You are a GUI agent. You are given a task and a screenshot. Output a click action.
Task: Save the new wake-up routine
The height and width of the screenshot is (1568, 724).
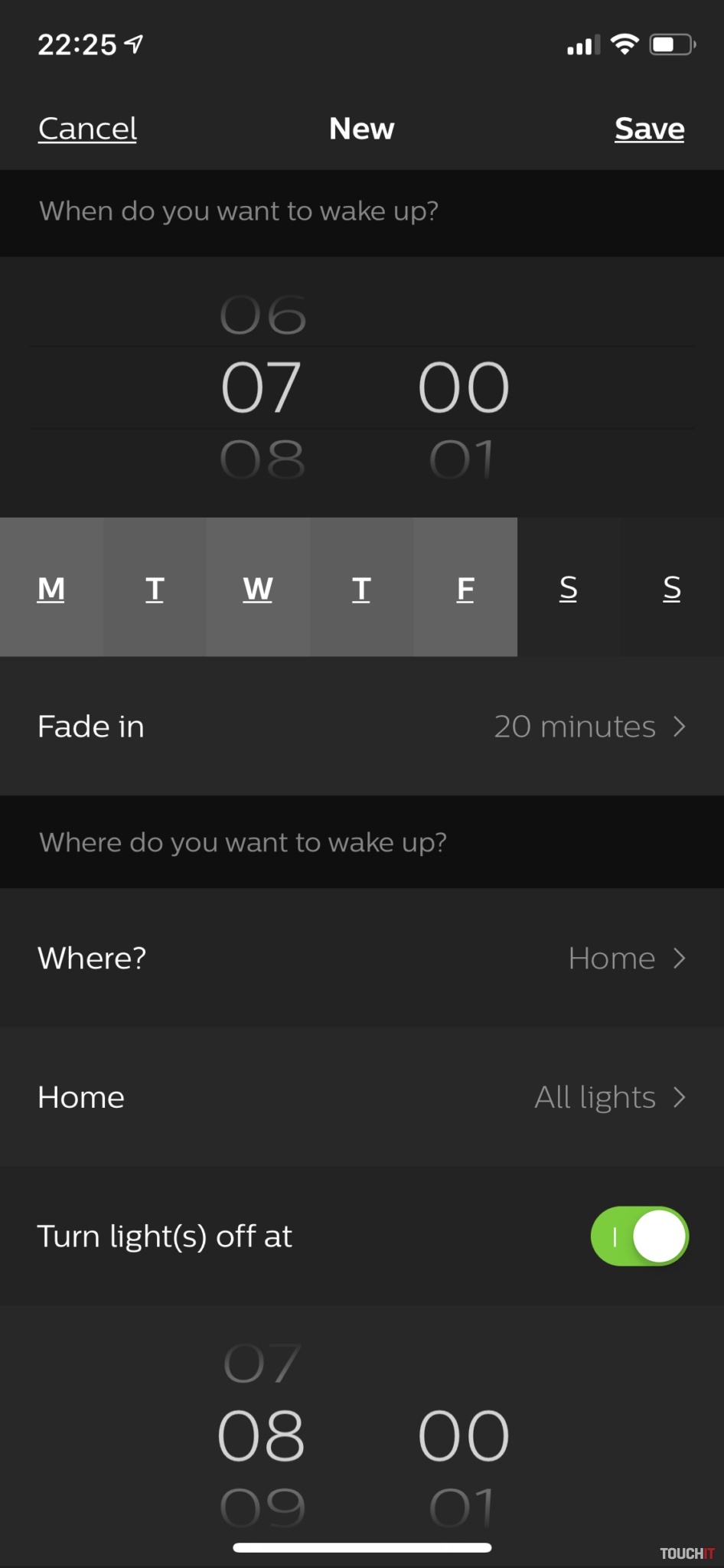(649, 129)
